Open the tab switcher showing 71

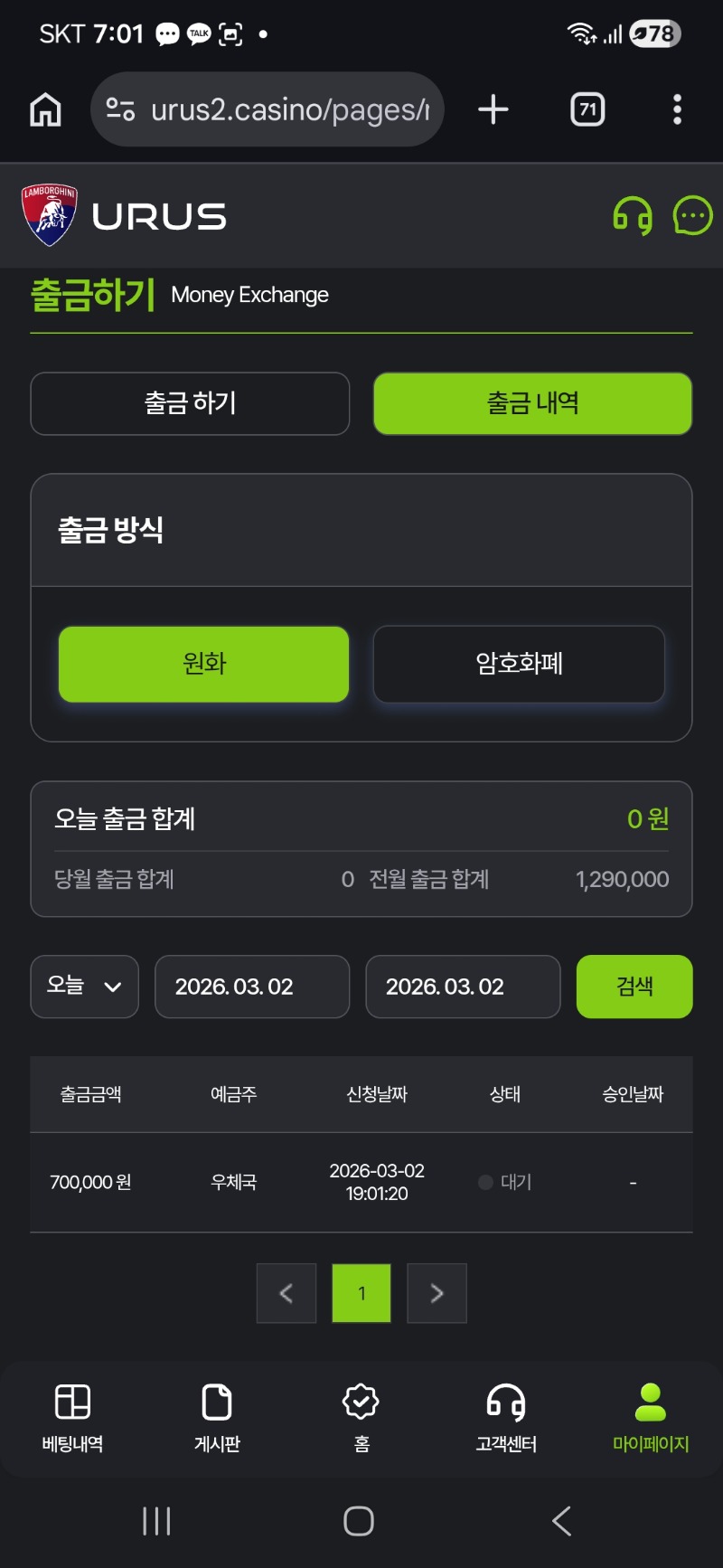(x=587, y=109)
